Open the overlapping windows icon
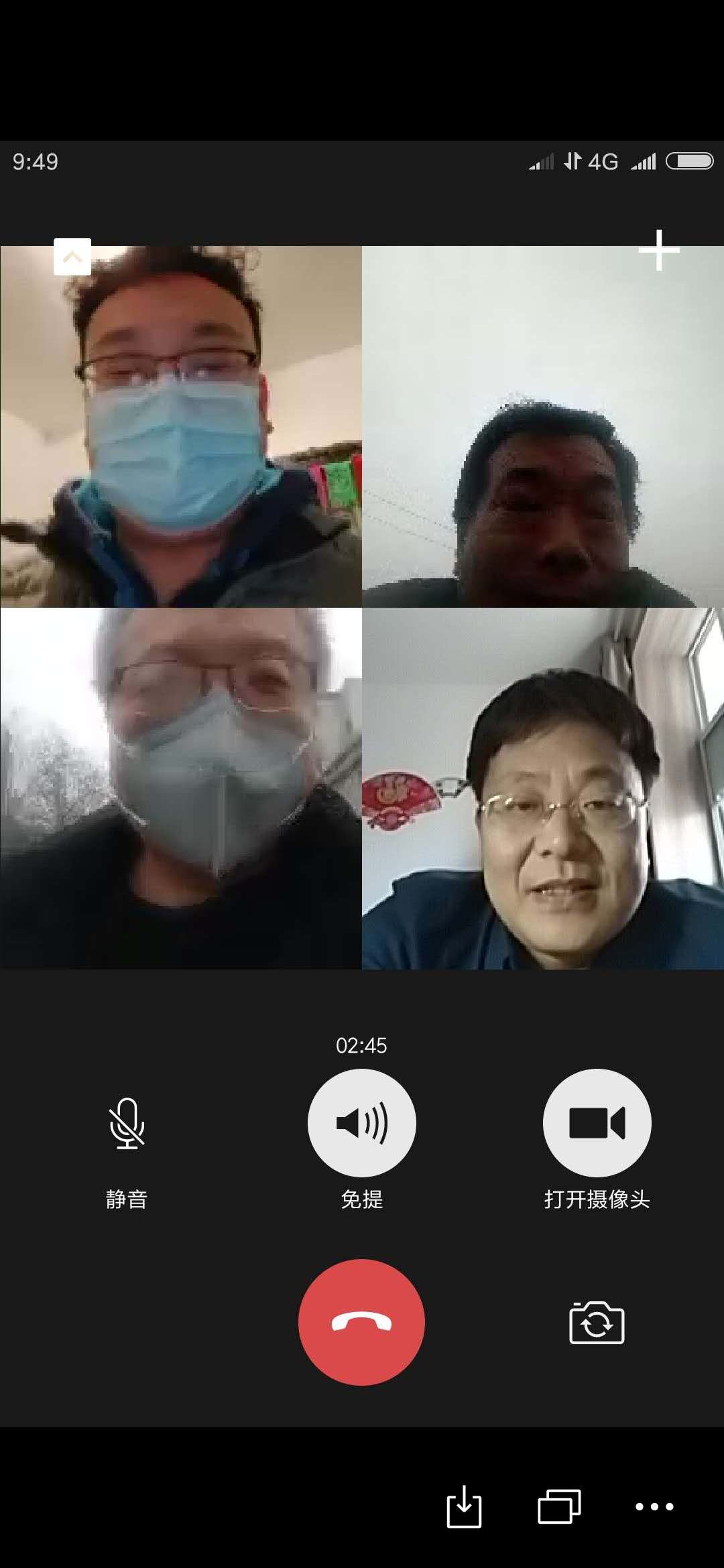This screenshot has height=1568, width=724. pos(559,1507)
